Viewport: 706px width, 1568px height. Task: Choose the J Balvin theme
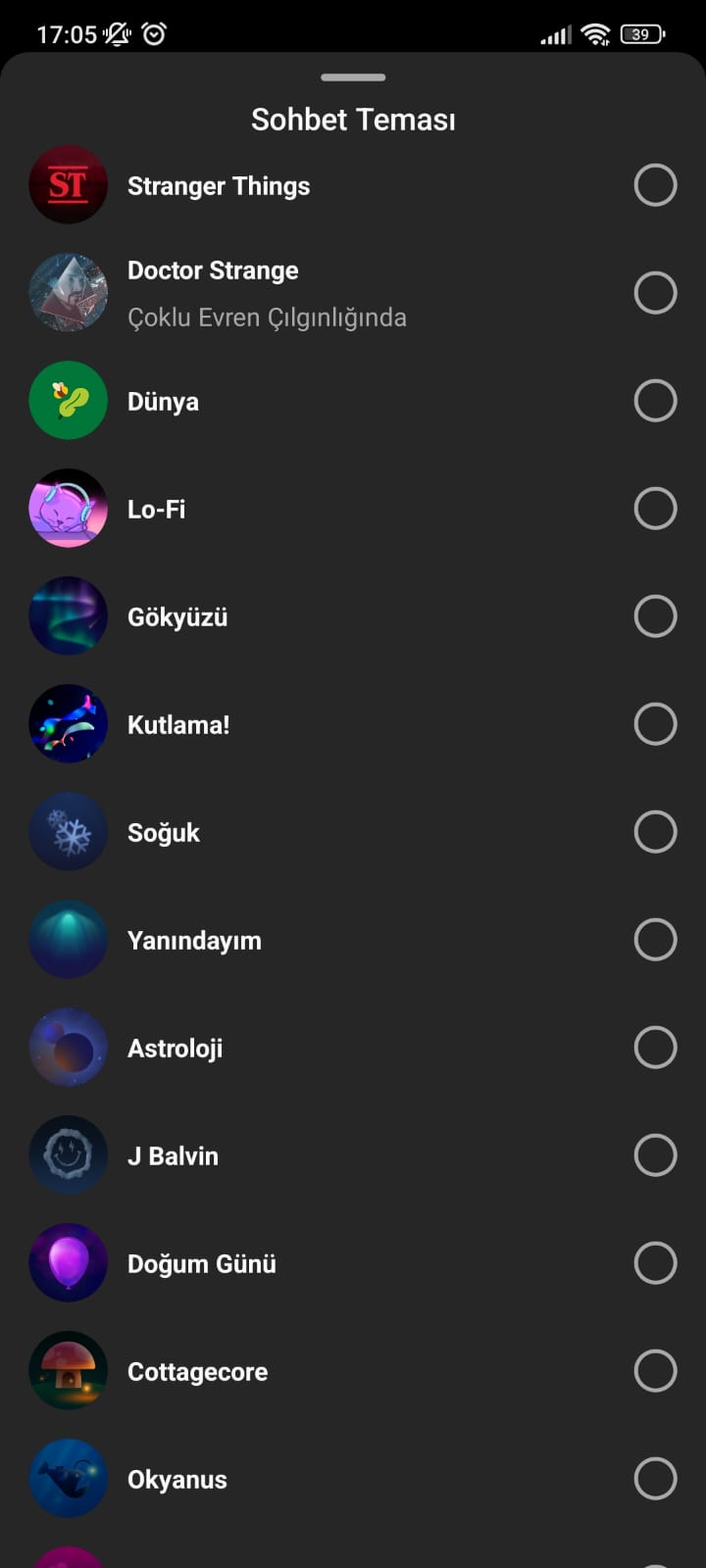click(x=655, y=1155)
